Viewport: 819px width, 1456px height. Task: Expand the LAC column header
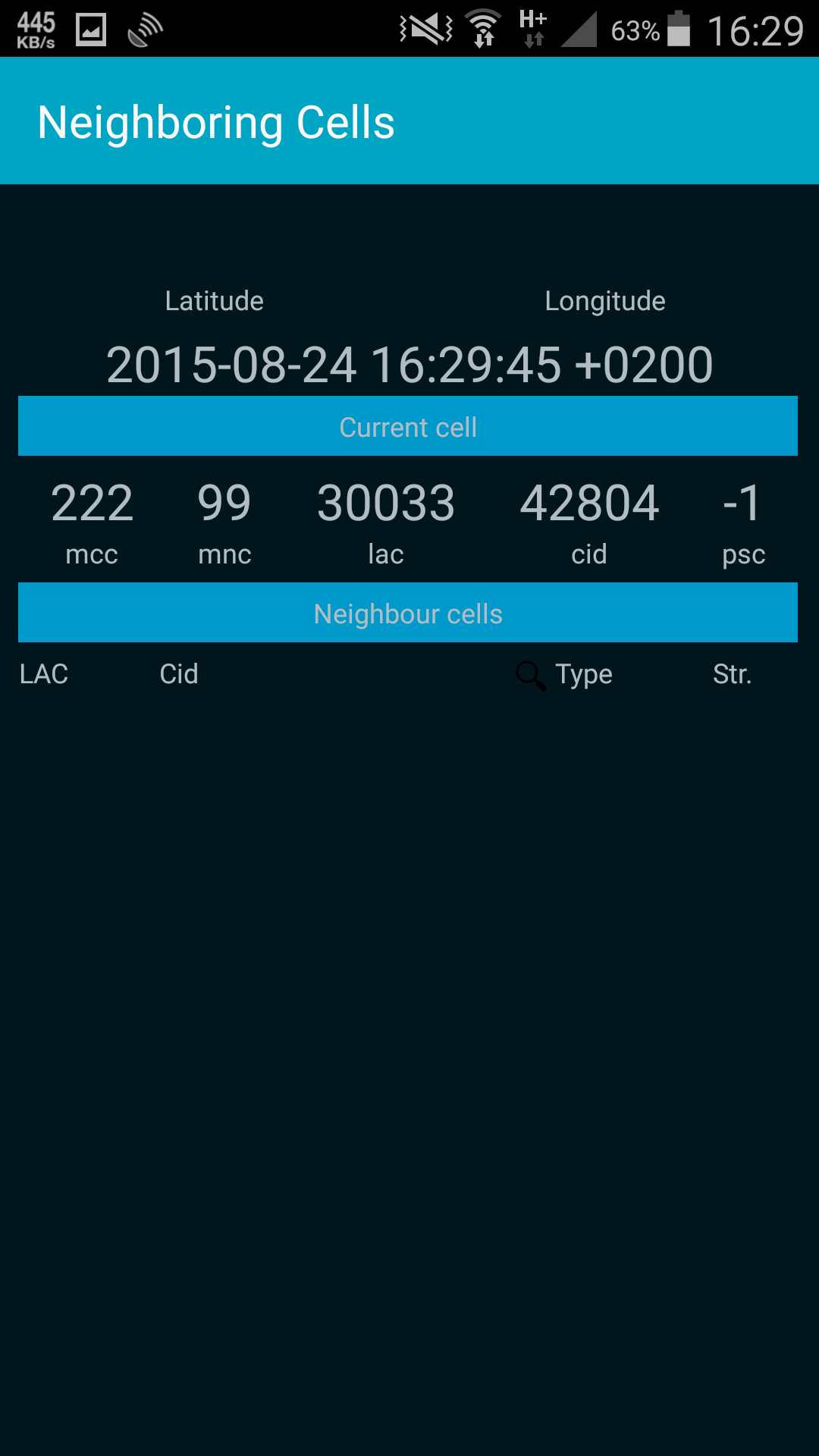tap(44, 674)
